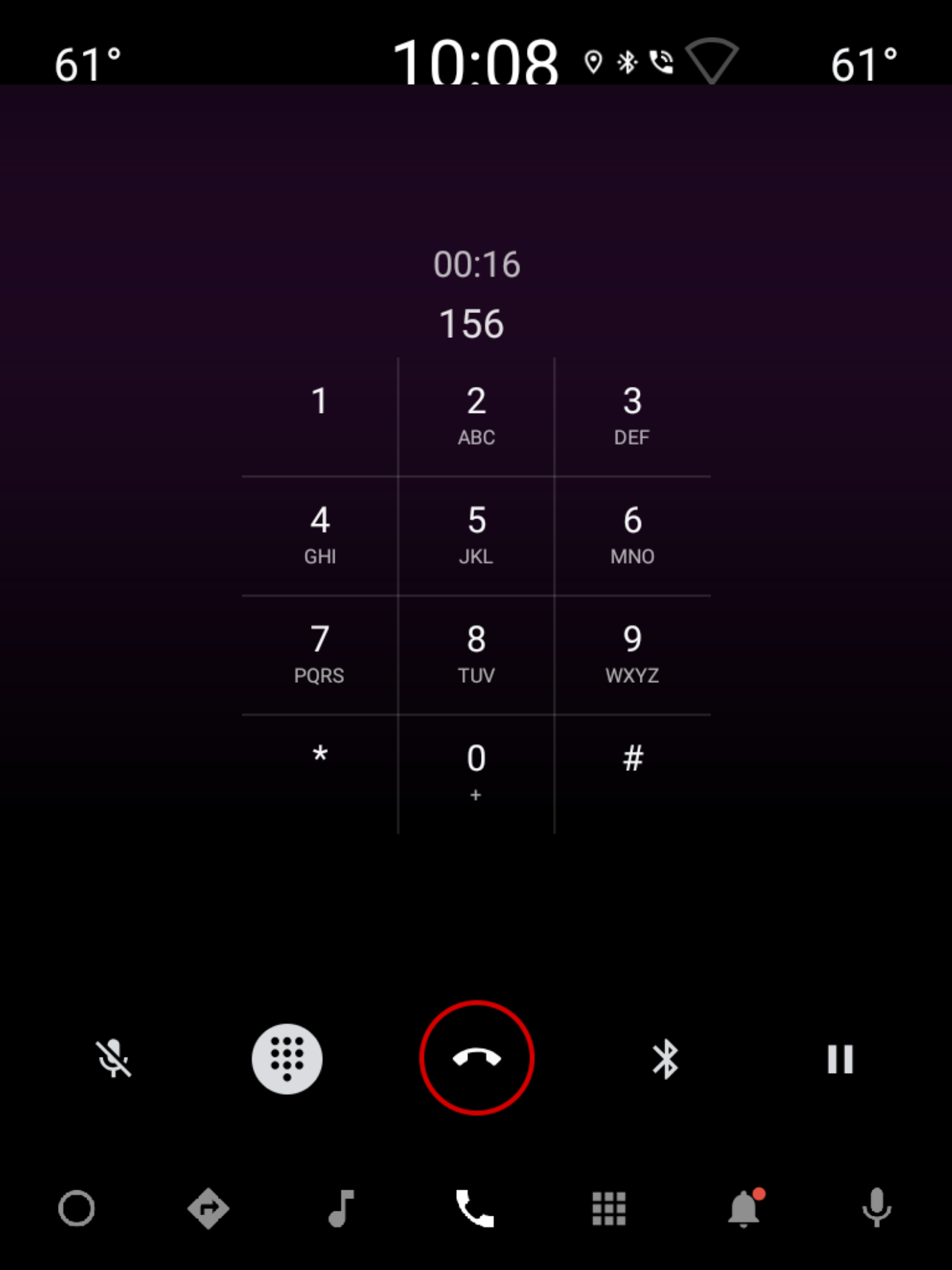Image resolution: width=952 pixels, height=1270 pixels.
Task: Open the notifications bell
Action: tap(744, 1208)
